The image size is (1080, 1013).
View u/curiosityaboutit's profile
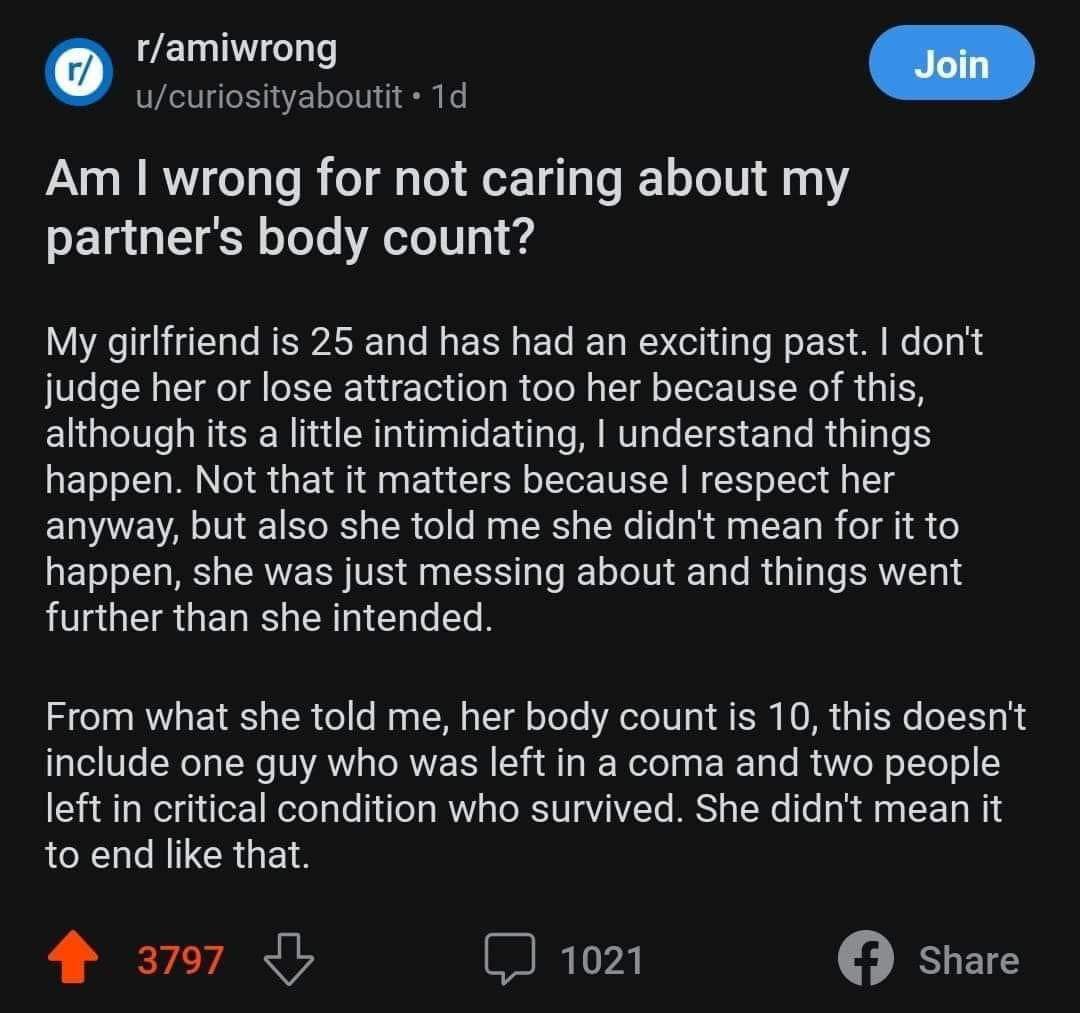click(270, 97)
